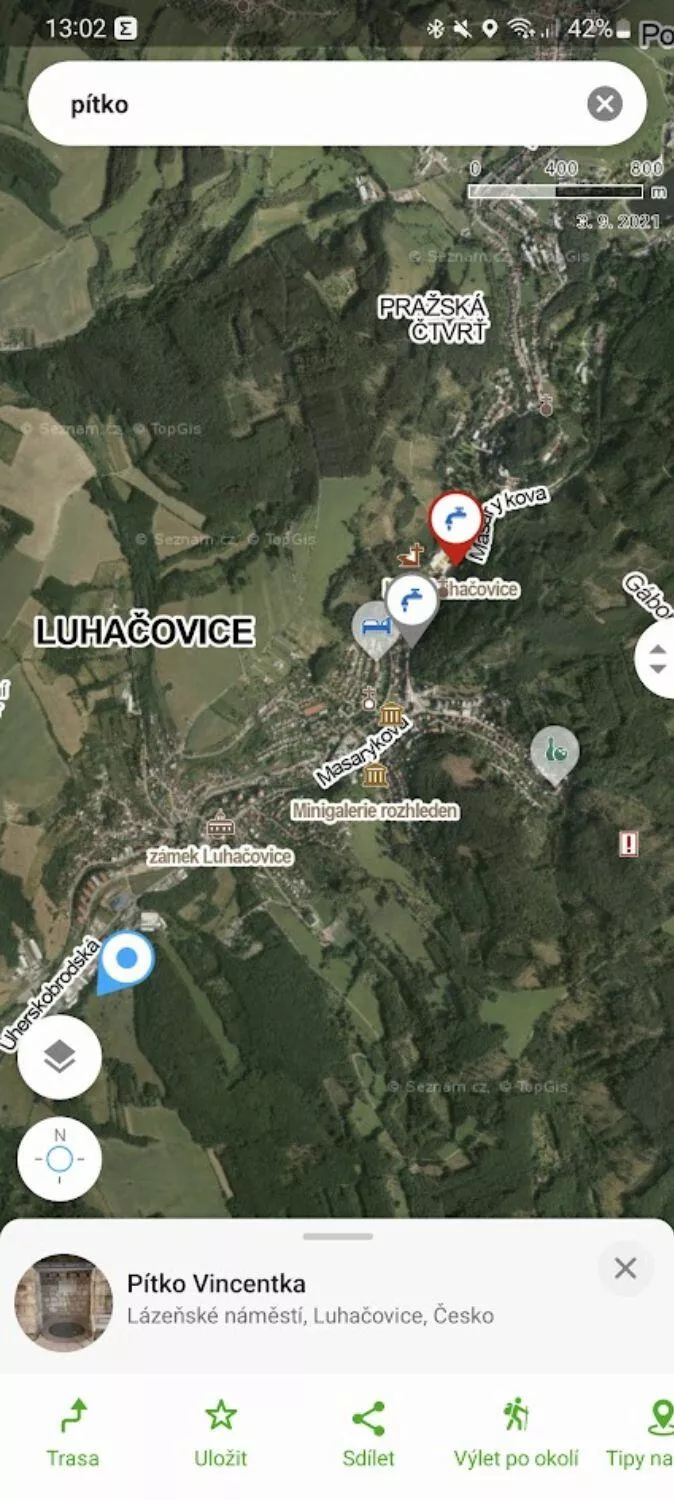Viewport: 674px width, 1500px height.
Task: Clear the "pítko" search query
Action: pos(604,104)
